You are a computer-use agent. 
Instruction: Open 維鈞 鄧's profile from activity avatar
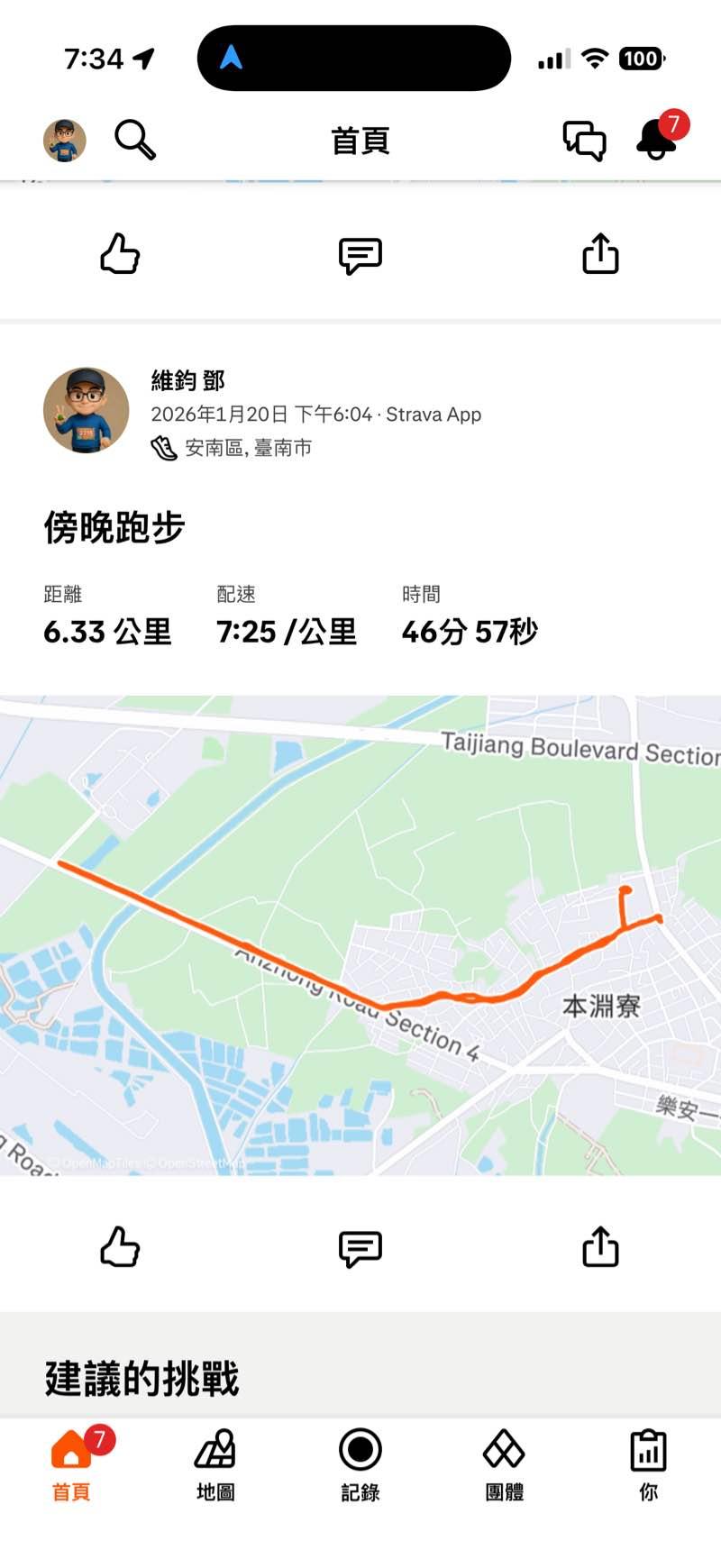pyautogui.click(x=86, y=410)
